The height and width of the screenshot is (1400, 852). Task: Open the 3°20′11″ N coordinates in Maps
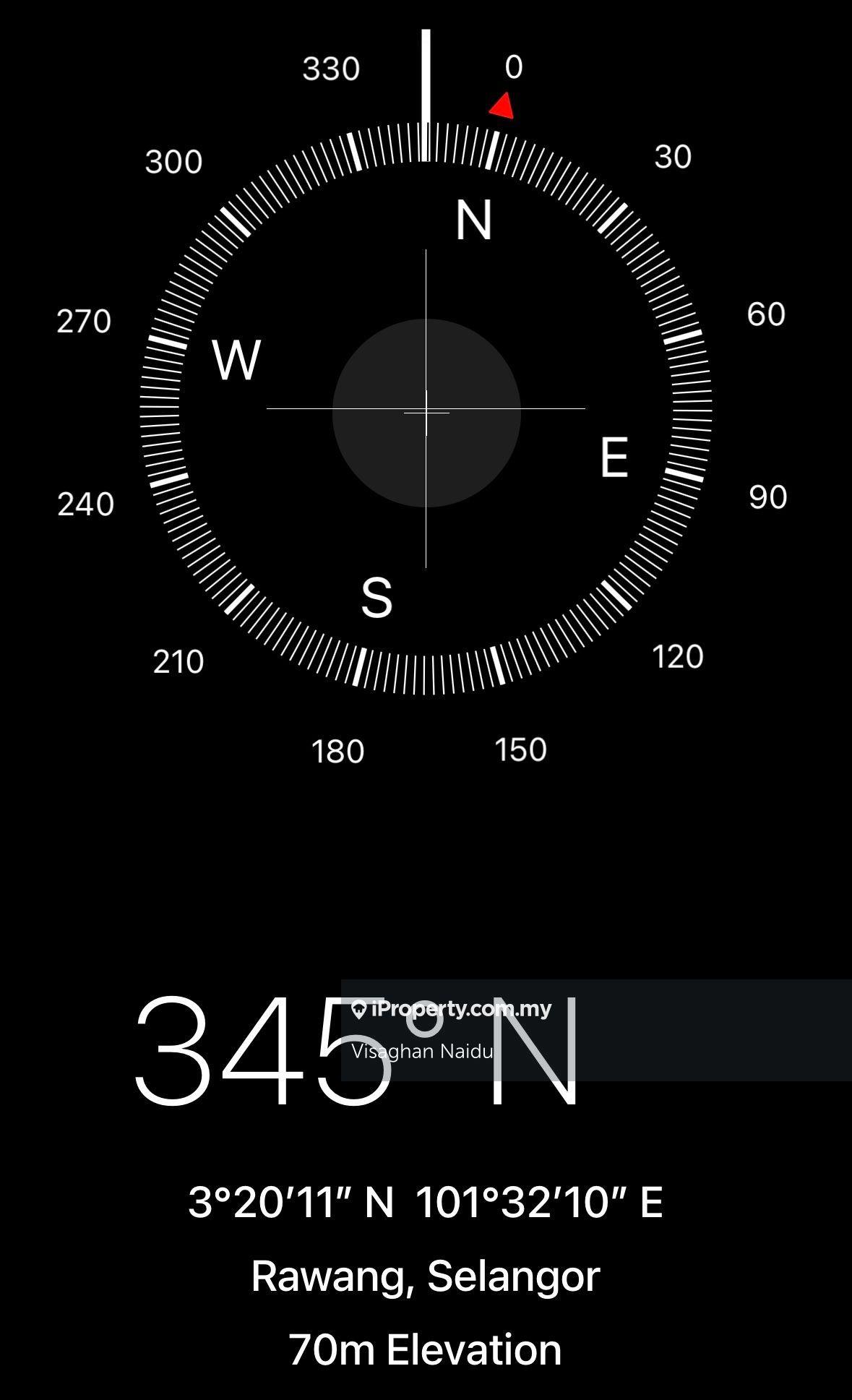425,1203
